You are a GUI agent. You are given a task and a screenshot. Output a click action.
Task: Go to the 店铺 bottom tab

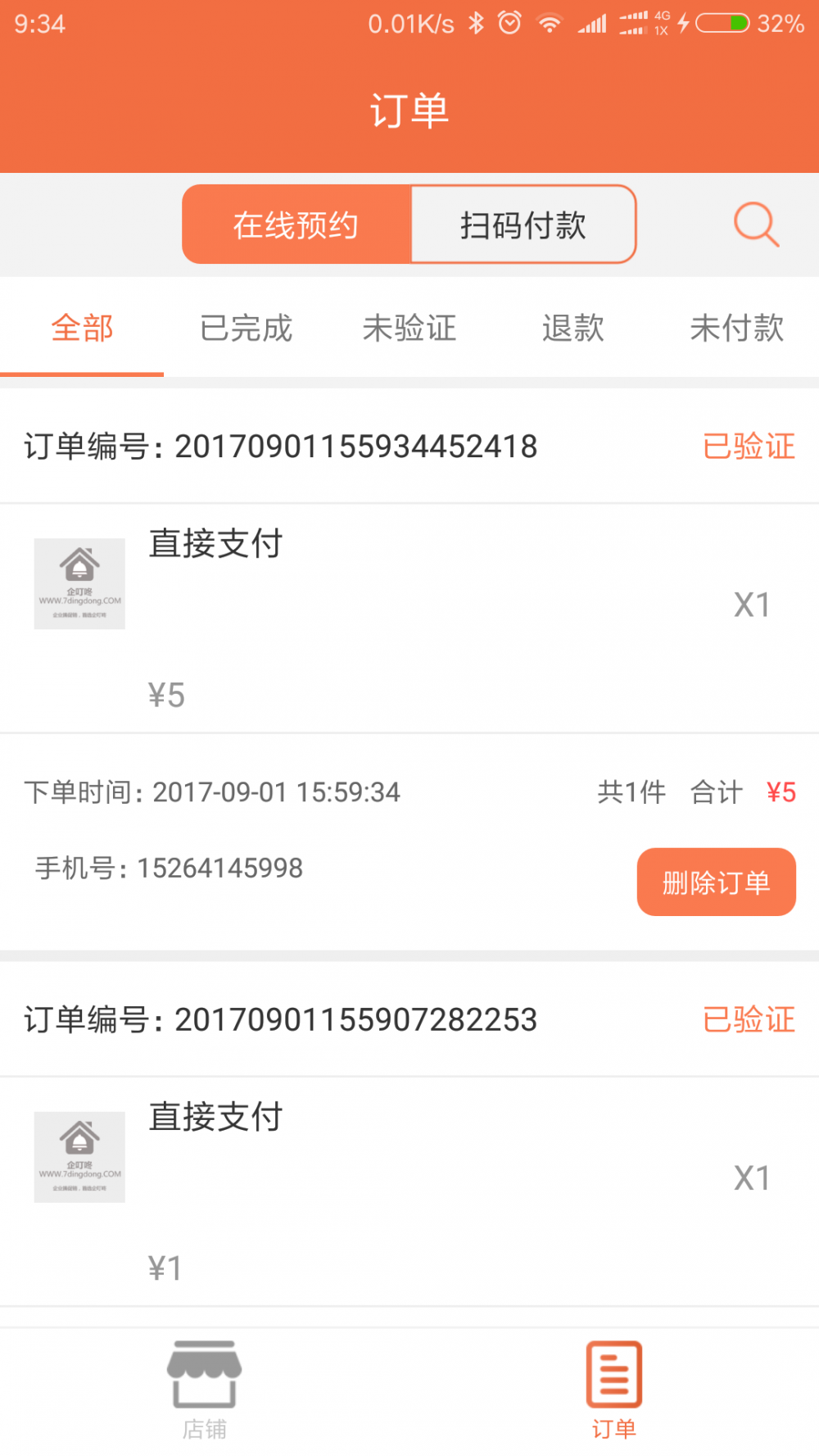point(205,1391)
